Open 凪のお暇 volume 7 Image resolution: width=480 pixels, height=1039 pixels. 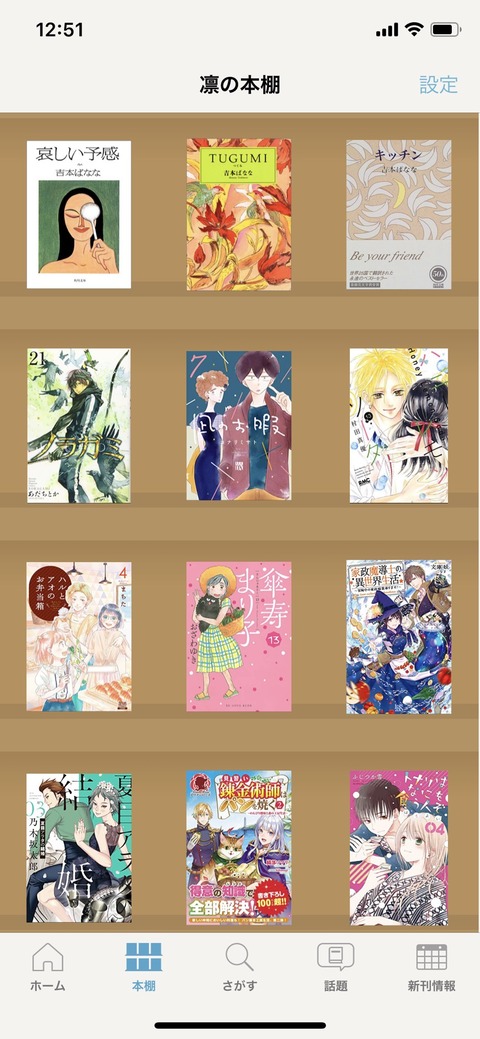pyautogui.click(x=239, y=425)
